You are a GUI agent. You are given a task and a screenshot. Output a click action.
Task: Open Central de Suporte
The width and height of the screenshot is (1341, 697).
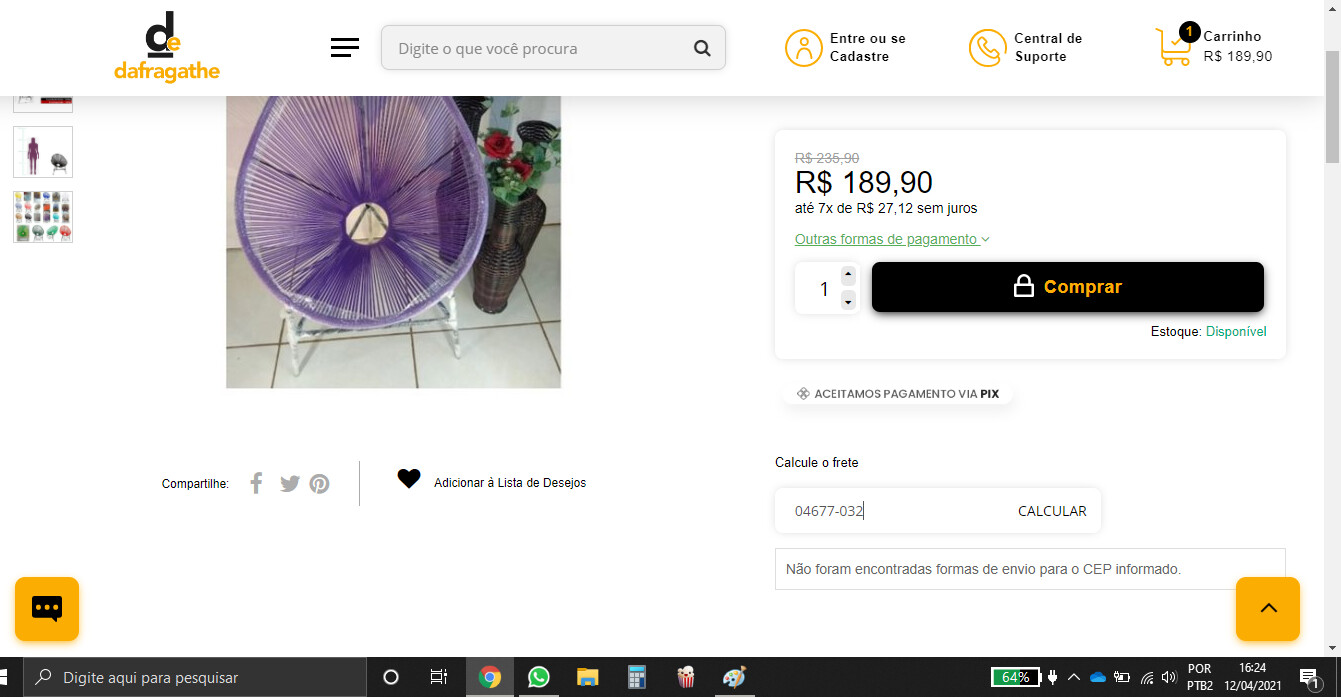[1026, 48]
